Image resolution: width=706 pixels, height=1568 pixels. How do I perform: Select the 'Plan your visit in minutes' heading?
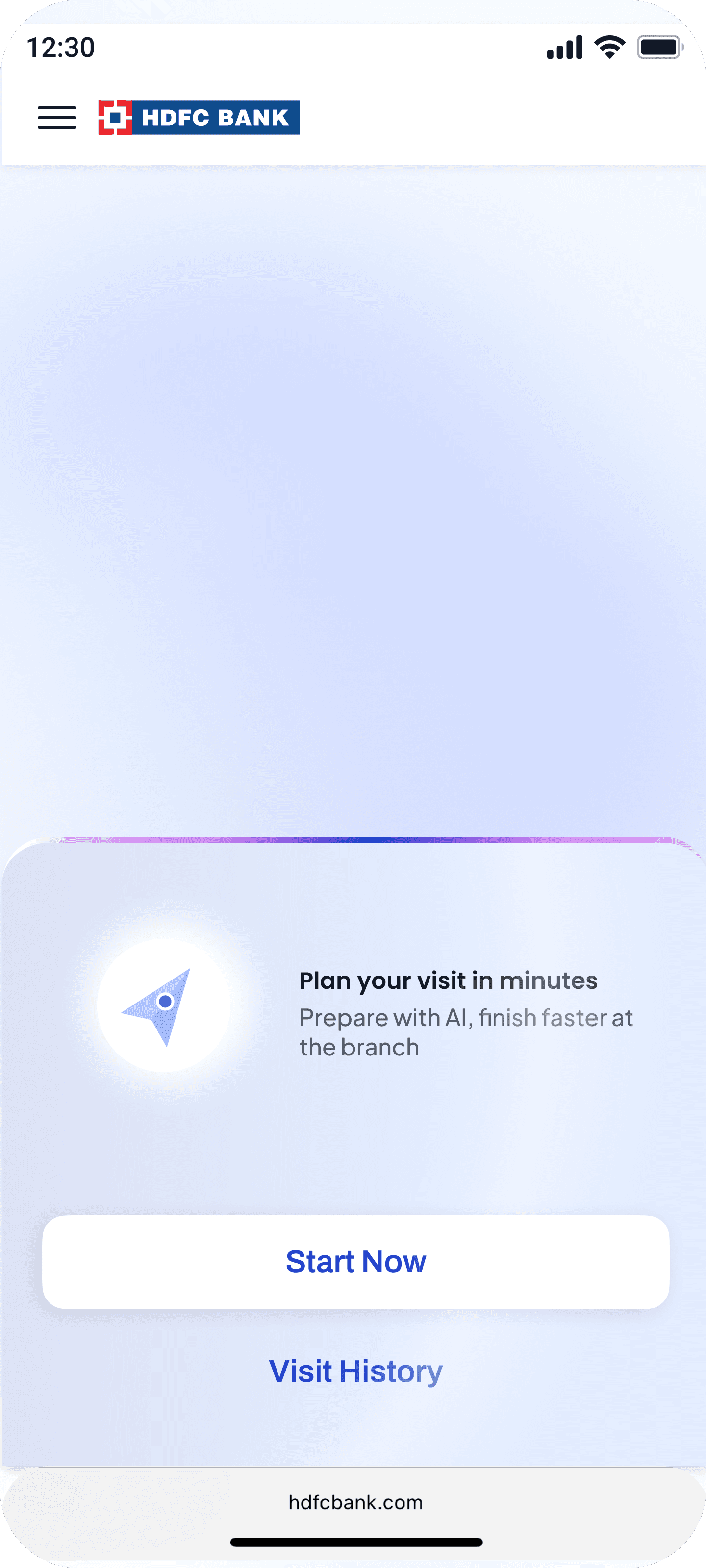448,980
